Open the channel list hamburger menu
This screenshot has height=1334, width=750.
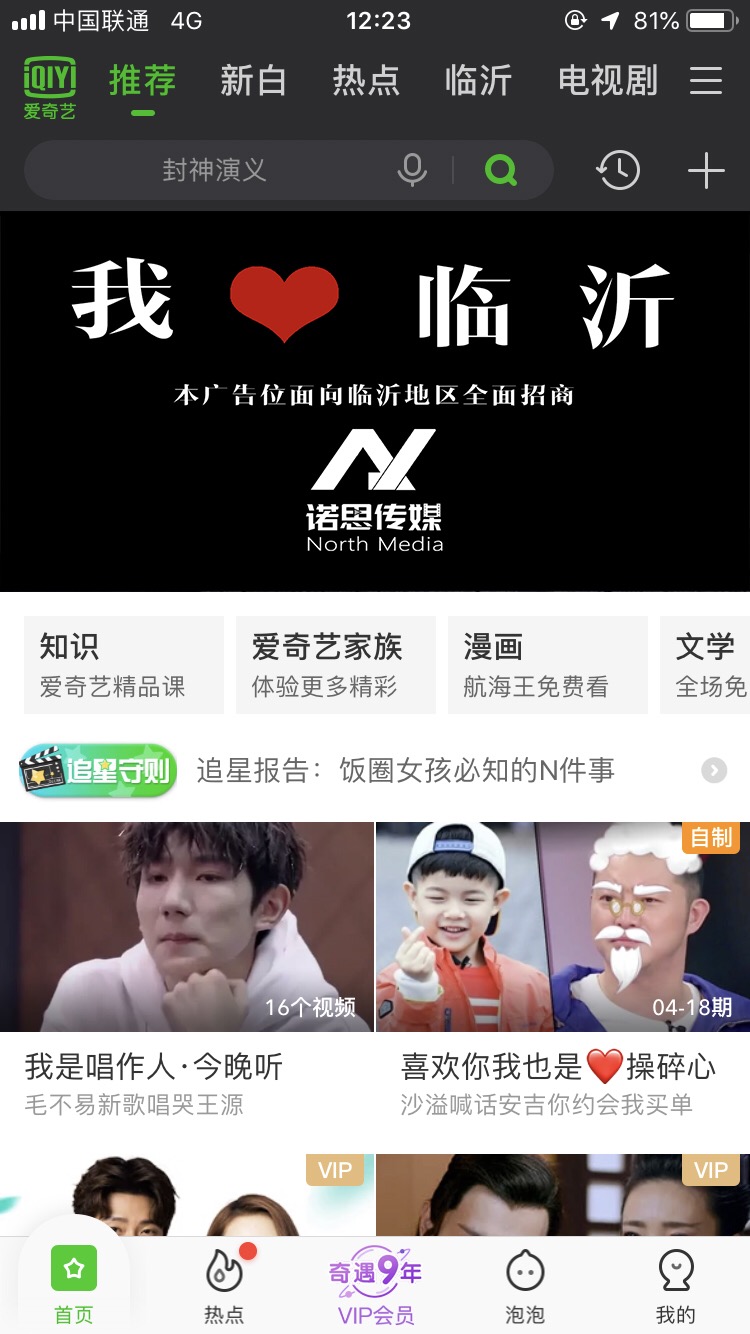click(x=706, y=80)
